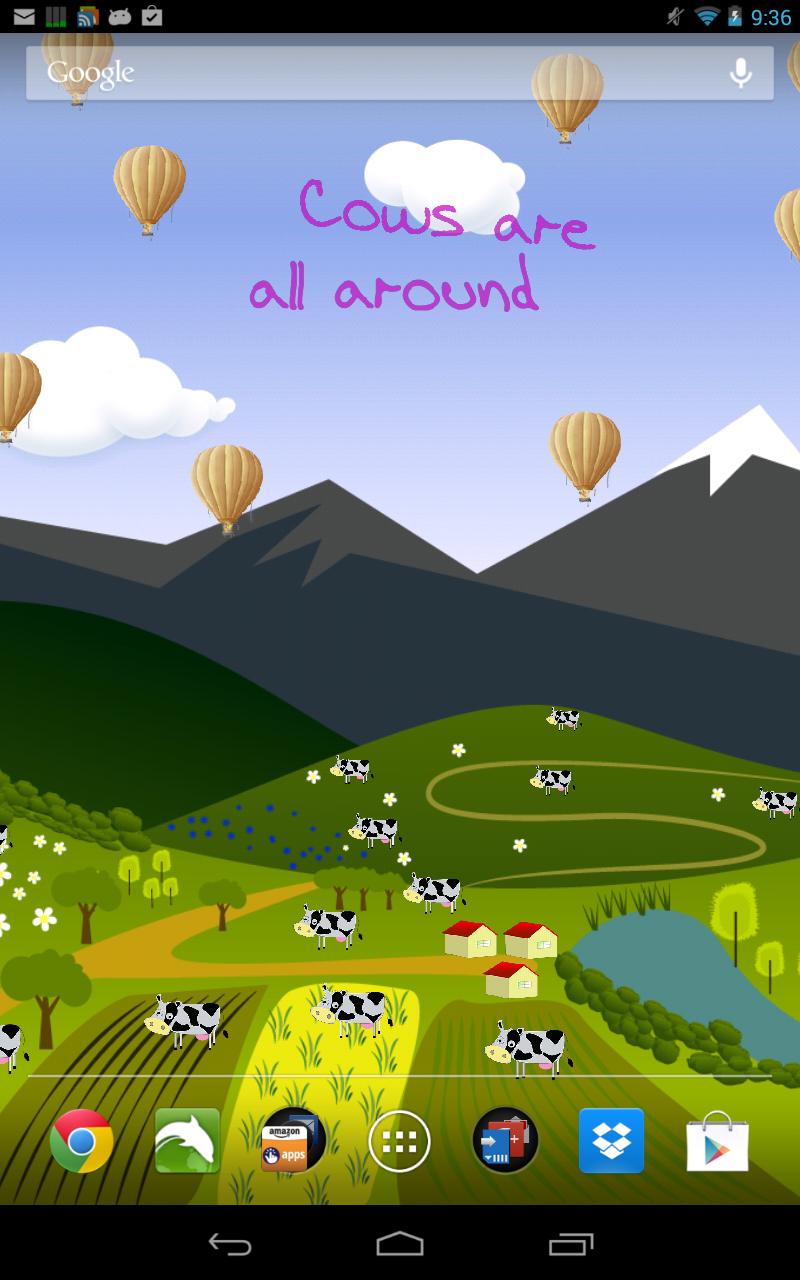Show recent apps
The width and height of the screenshot is (800, 1280).
pos(571,1244)
